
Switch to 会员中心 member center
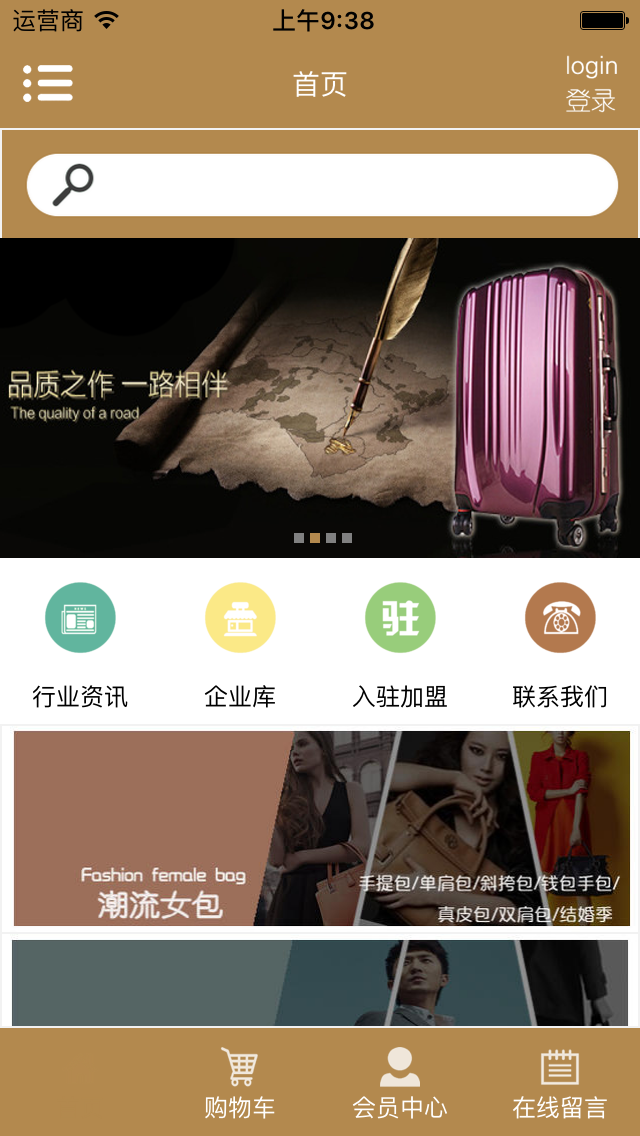coord(400,1083)
